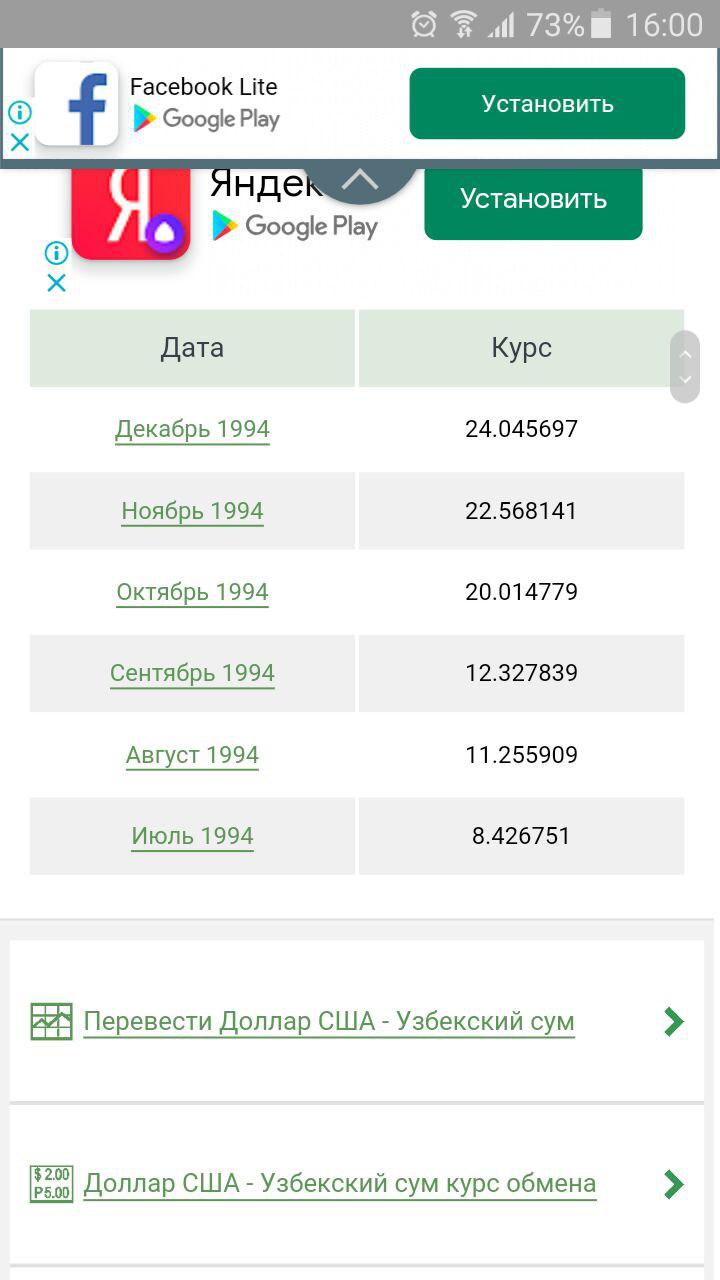Open the Ноябрь 1994 rate history
The width and height of the screenshot is (720, 1280).
point(192,511)
